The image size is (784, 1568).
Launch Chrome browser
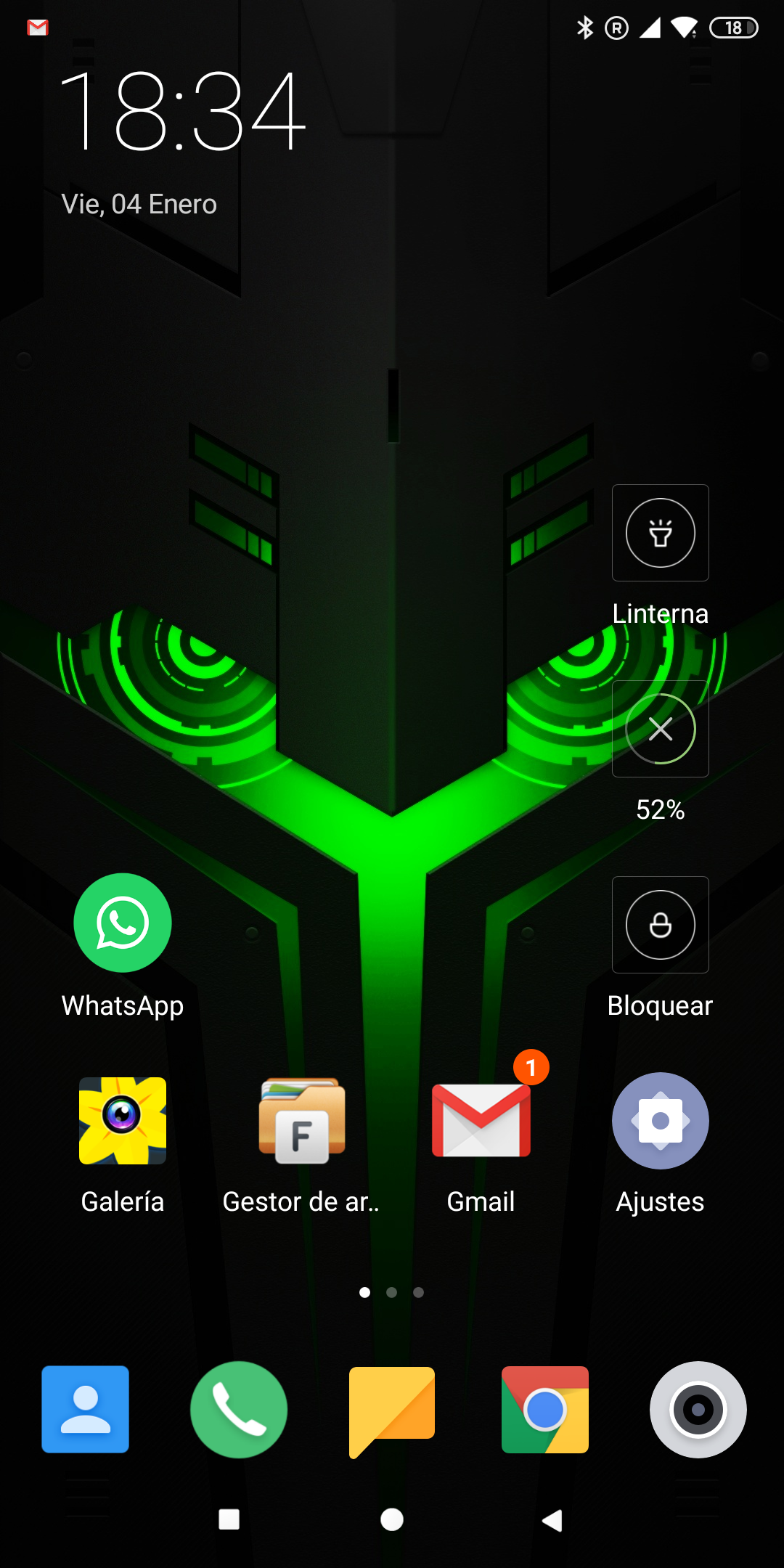(545, 1409)
